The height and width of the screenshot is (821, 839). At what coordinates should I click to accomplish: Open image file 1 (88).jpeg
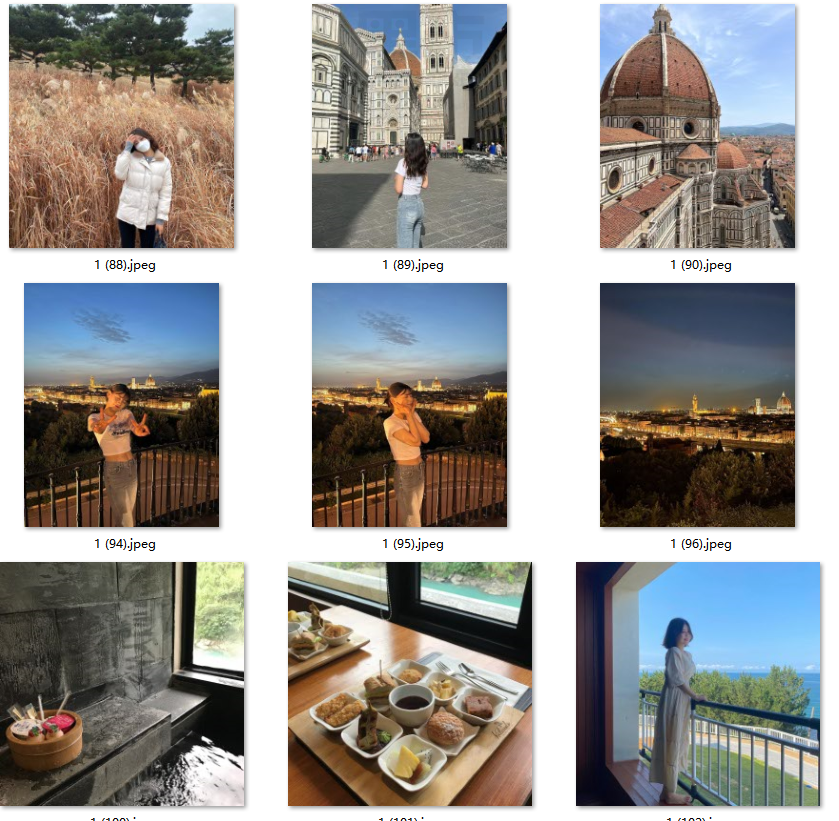pyautogui.click(x=122, y=126)
